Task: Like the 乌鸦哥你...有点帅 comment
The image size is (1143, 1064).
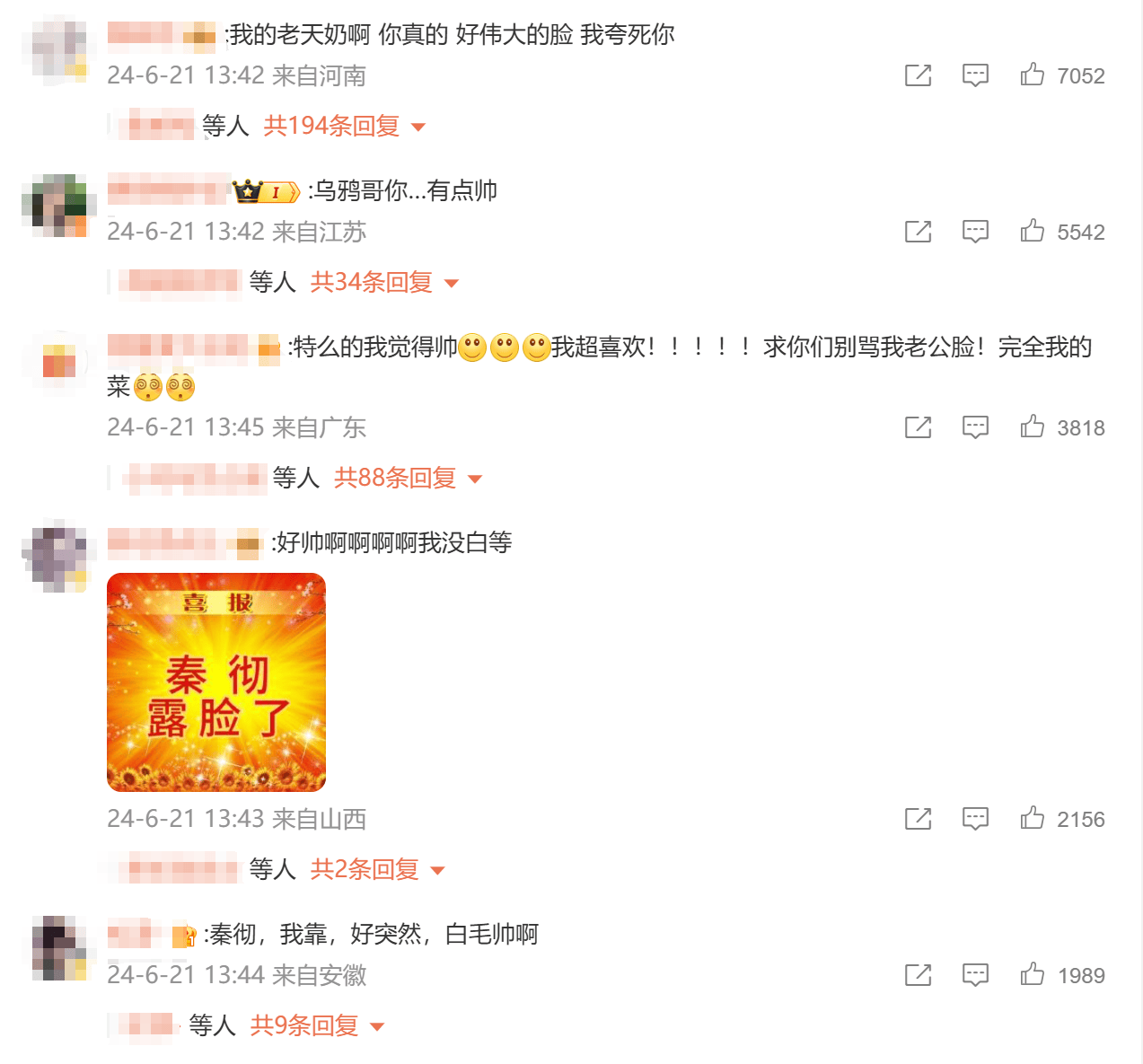Action: coord(1033,232)
